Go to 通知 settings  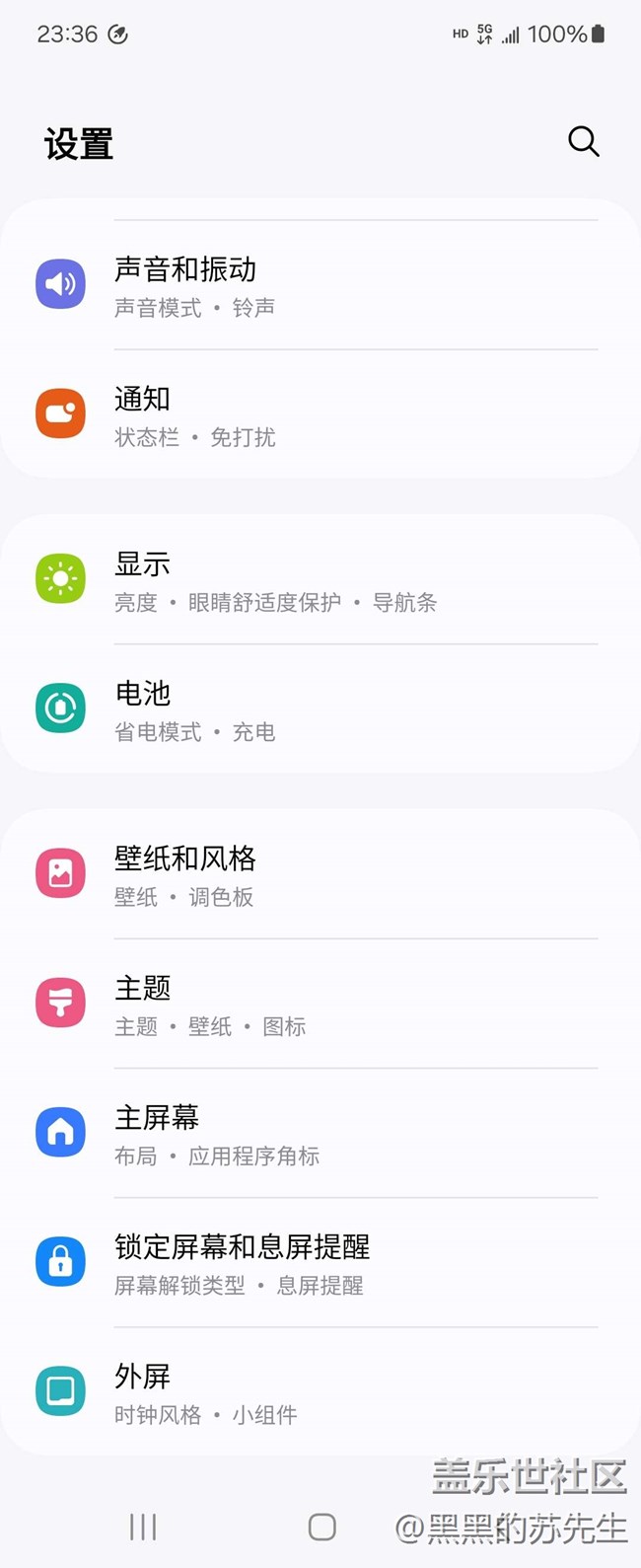[x=320, y=414]
